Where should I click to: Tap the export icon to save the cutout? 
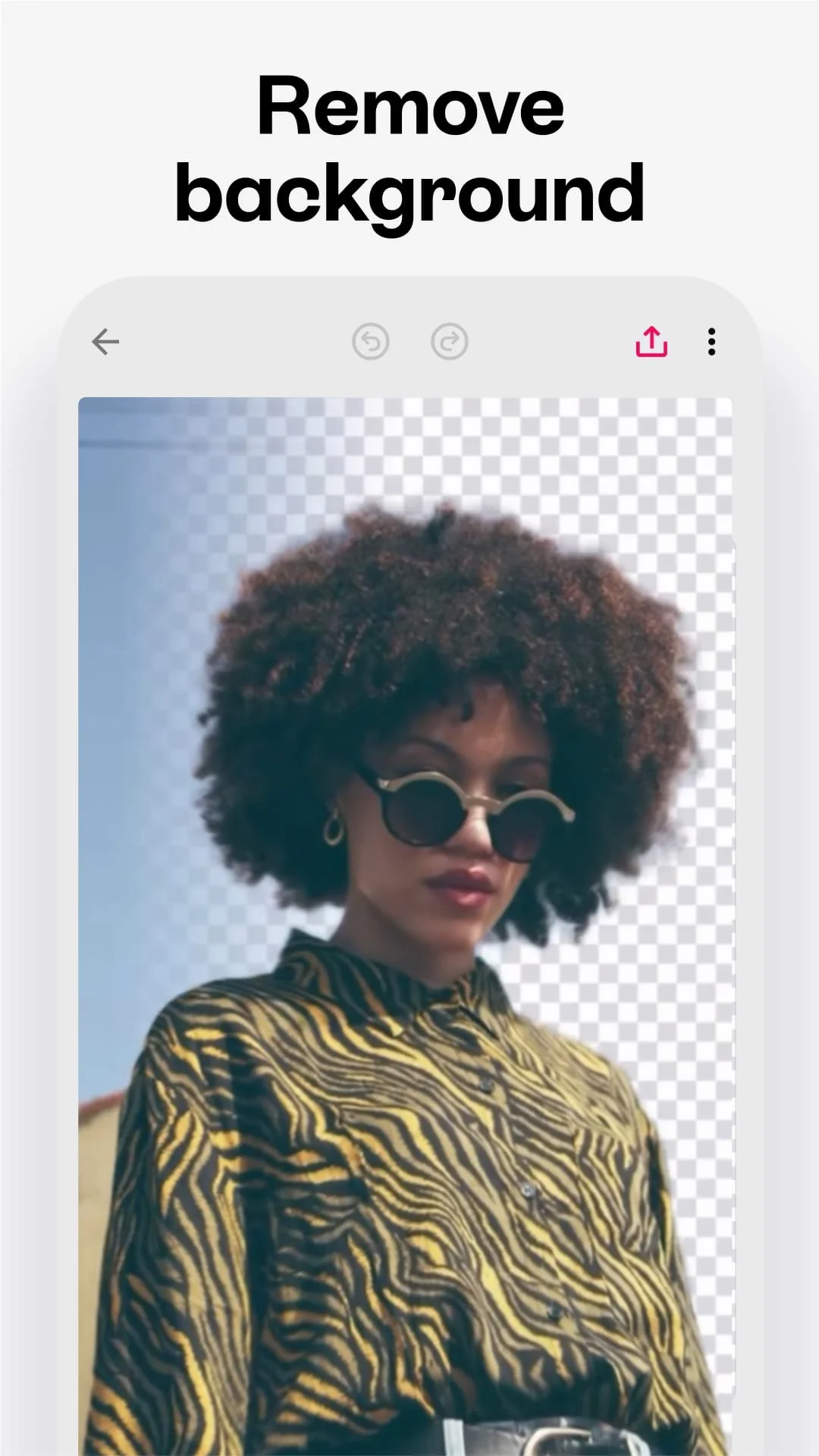651,341
